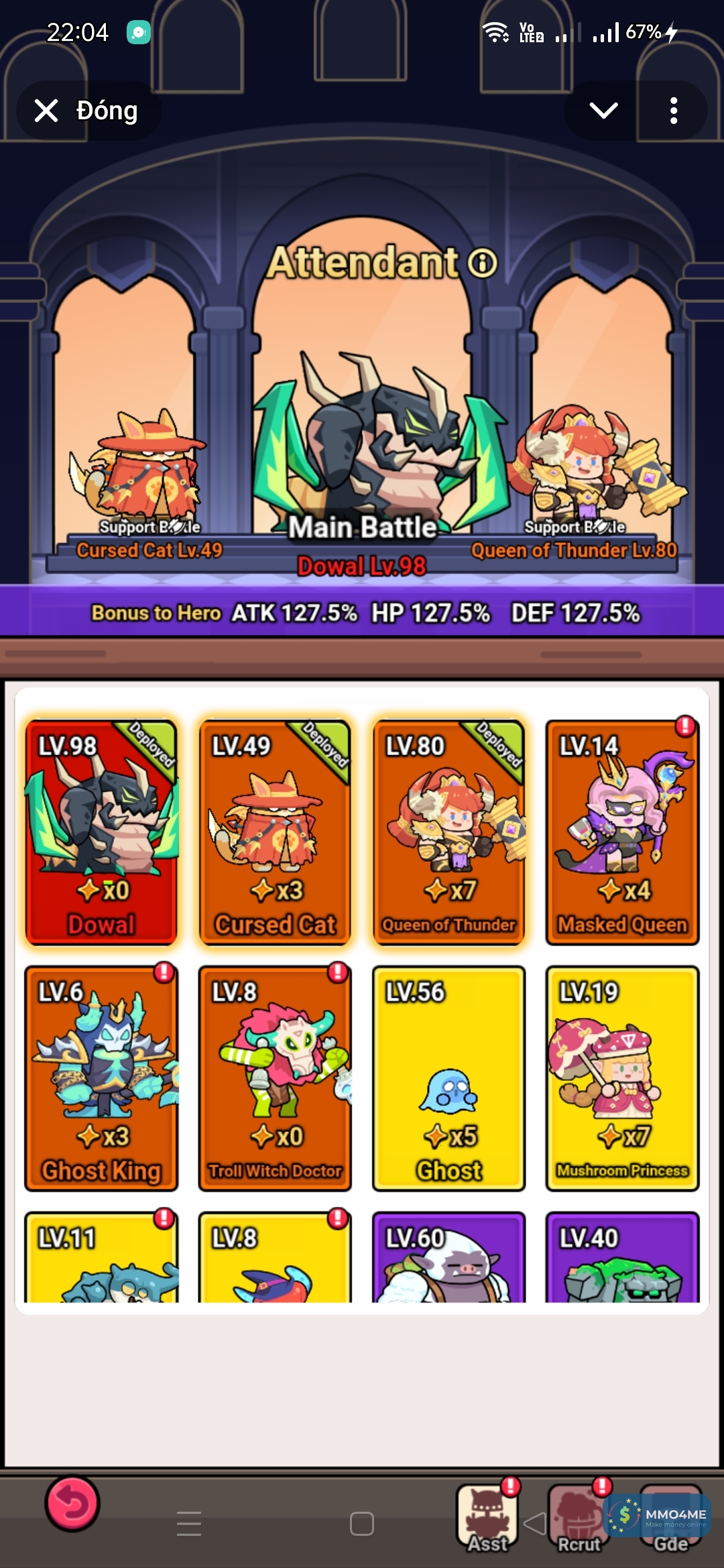Open the Attendant info icon
724x1568 pixels.
483,263
